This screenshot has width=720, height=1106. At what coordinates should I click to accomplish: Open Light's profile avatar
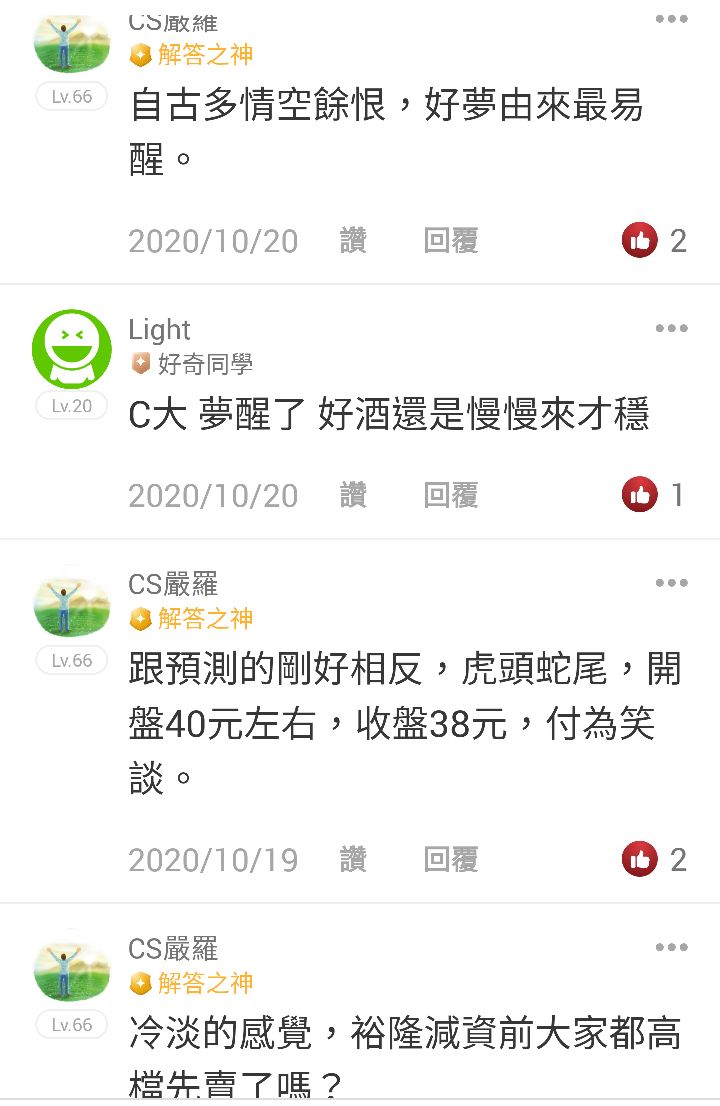[72, 349]
